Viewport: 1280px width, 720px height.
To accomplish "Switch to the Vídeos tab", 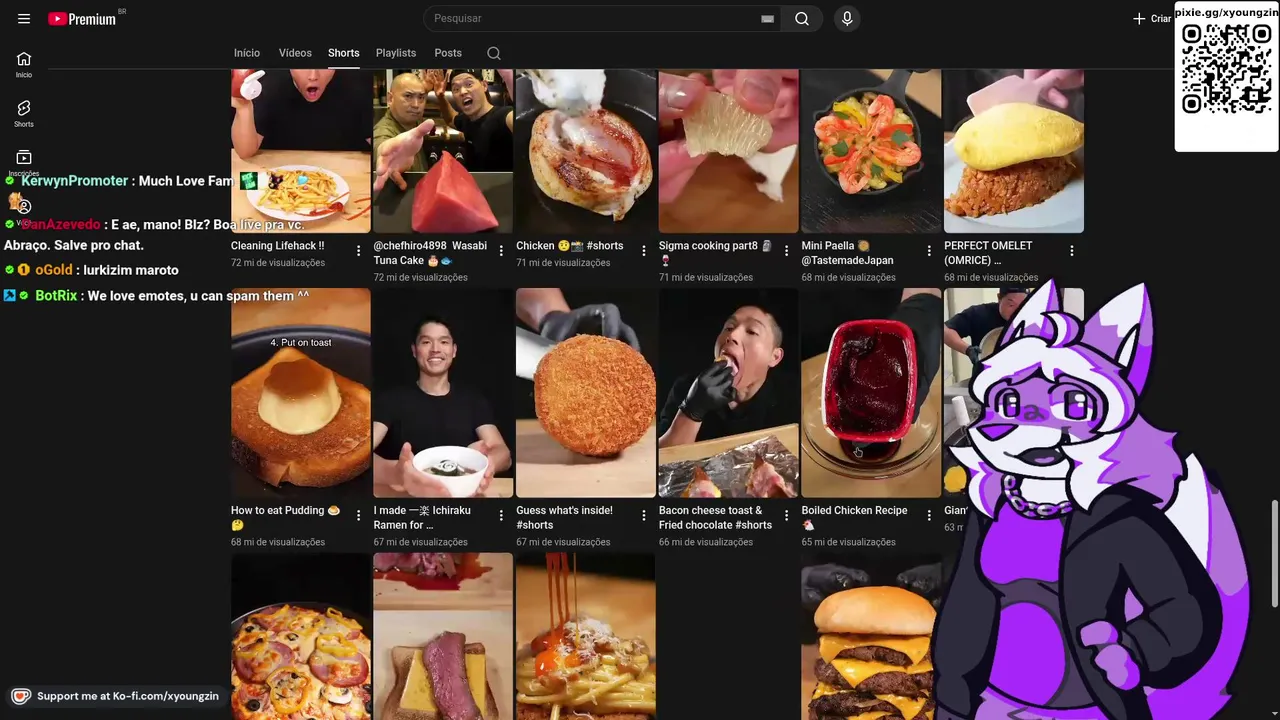I will [x=295, y=53].
